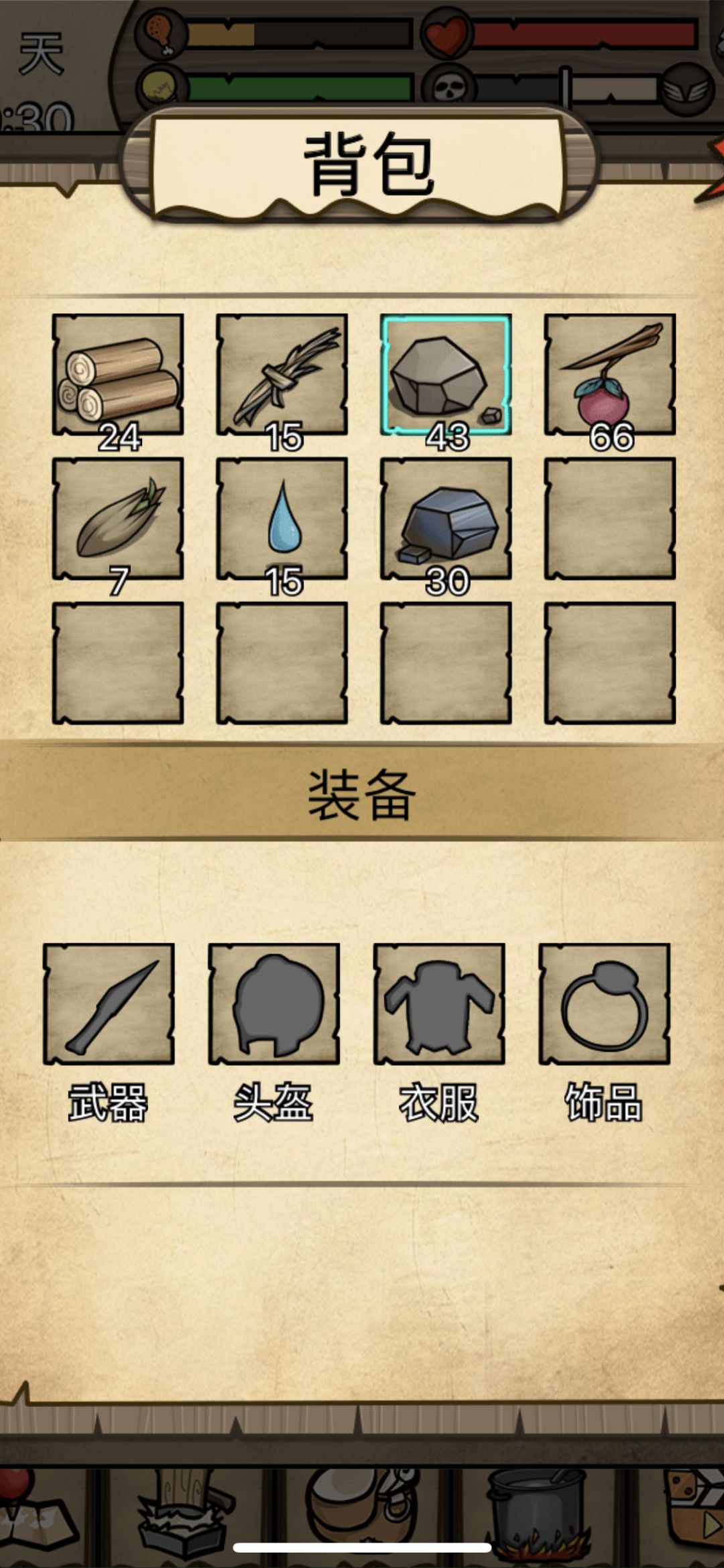Select the berry item with count 66

[x=610, y=377]
